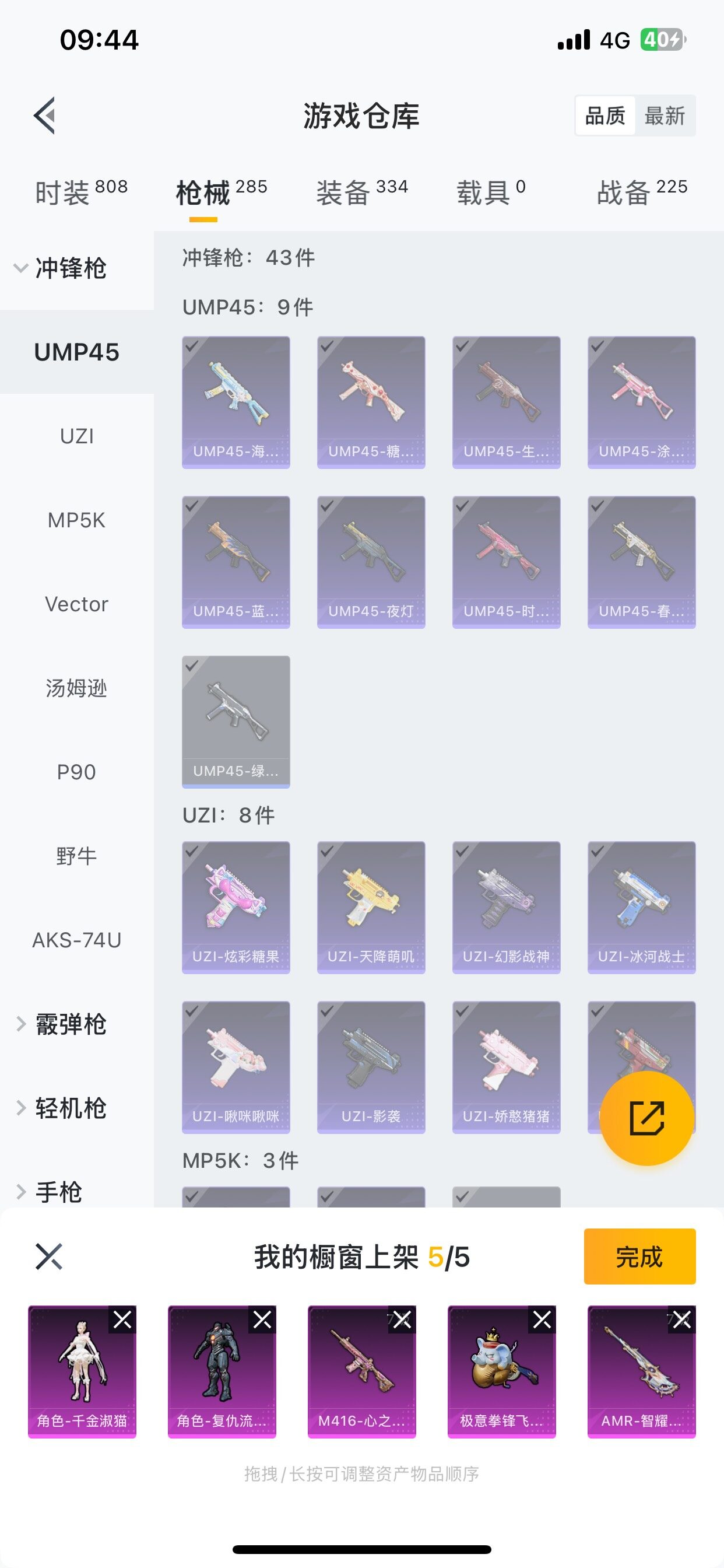The height and width of the screenshot is (1568, 724).
Task: Select the UMP45-夜灯 item
Action: [371, 561]
